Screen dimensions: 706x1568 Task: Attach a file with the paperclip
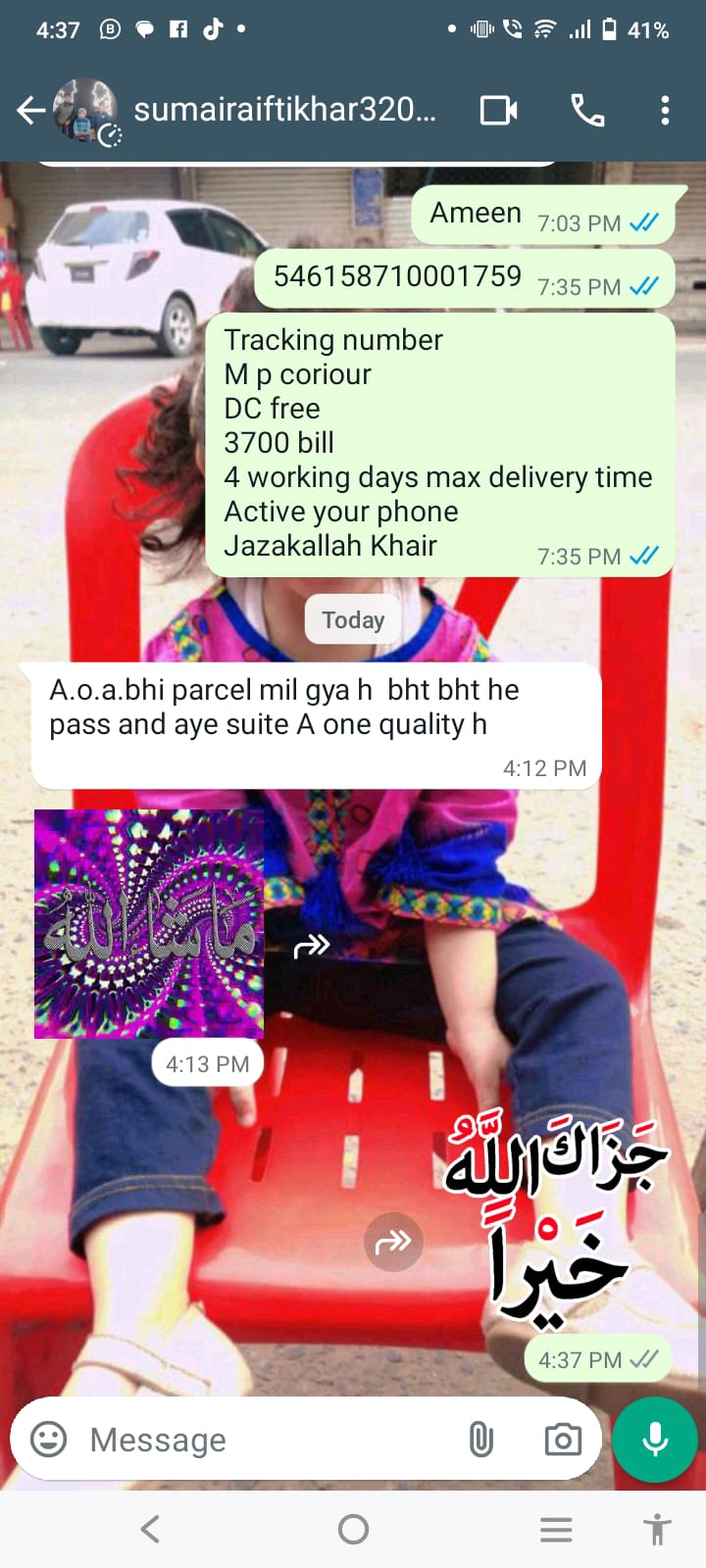pyautogui.click(x=480, y=1440)
